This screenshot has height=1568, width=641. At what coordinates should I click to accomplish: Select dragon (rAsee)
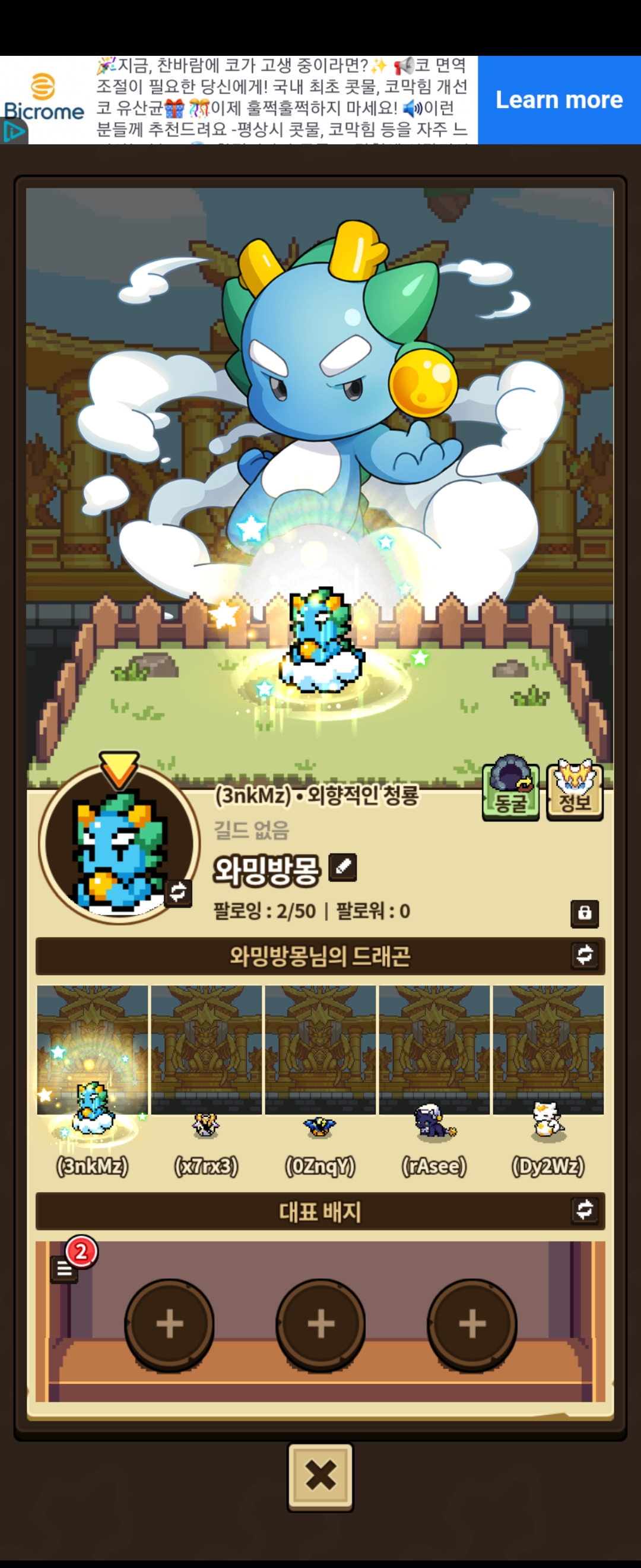[434, 1077]
